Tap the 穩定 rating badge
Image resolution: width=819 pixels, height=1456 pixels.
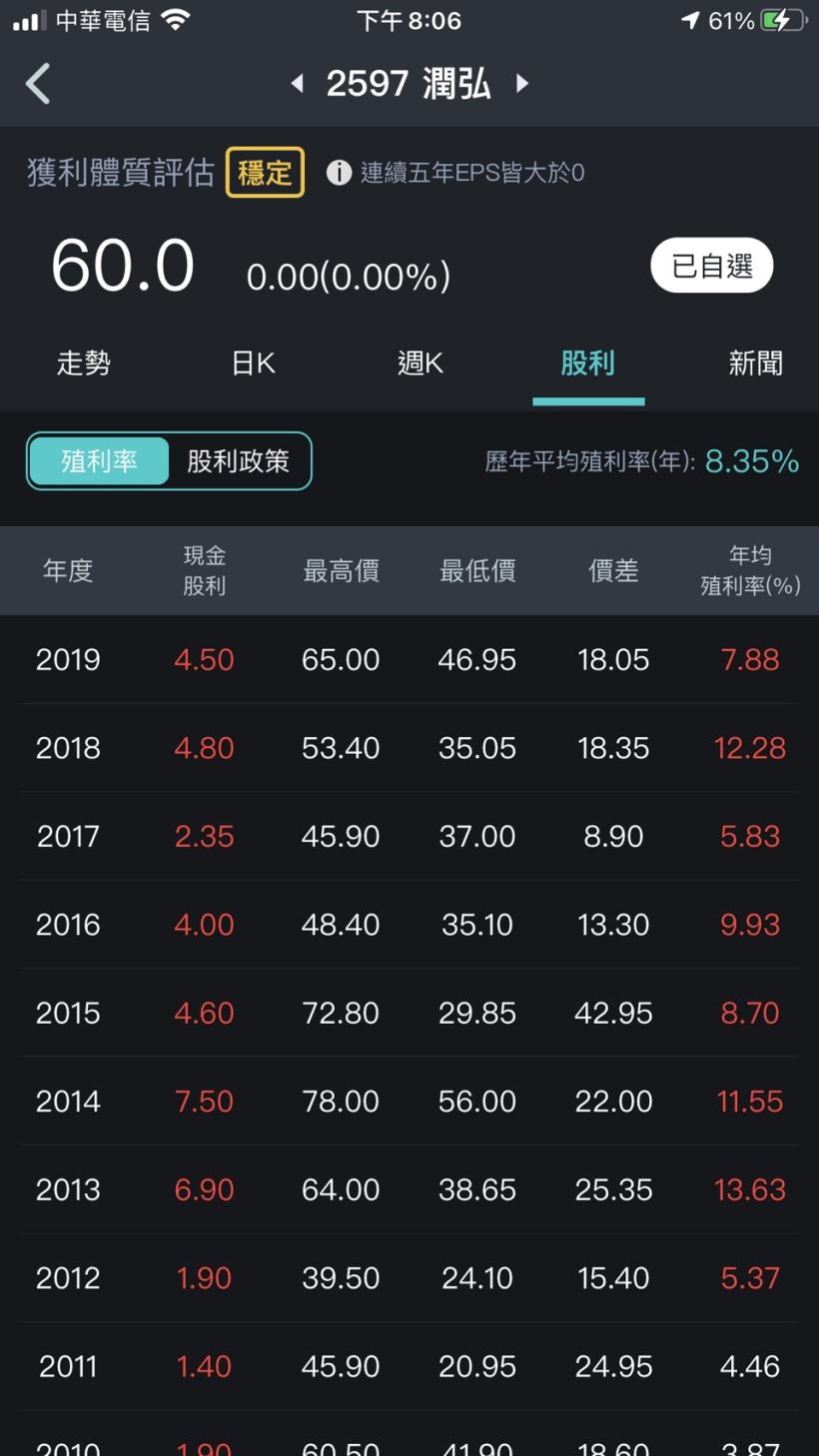(x=264, y=172)
